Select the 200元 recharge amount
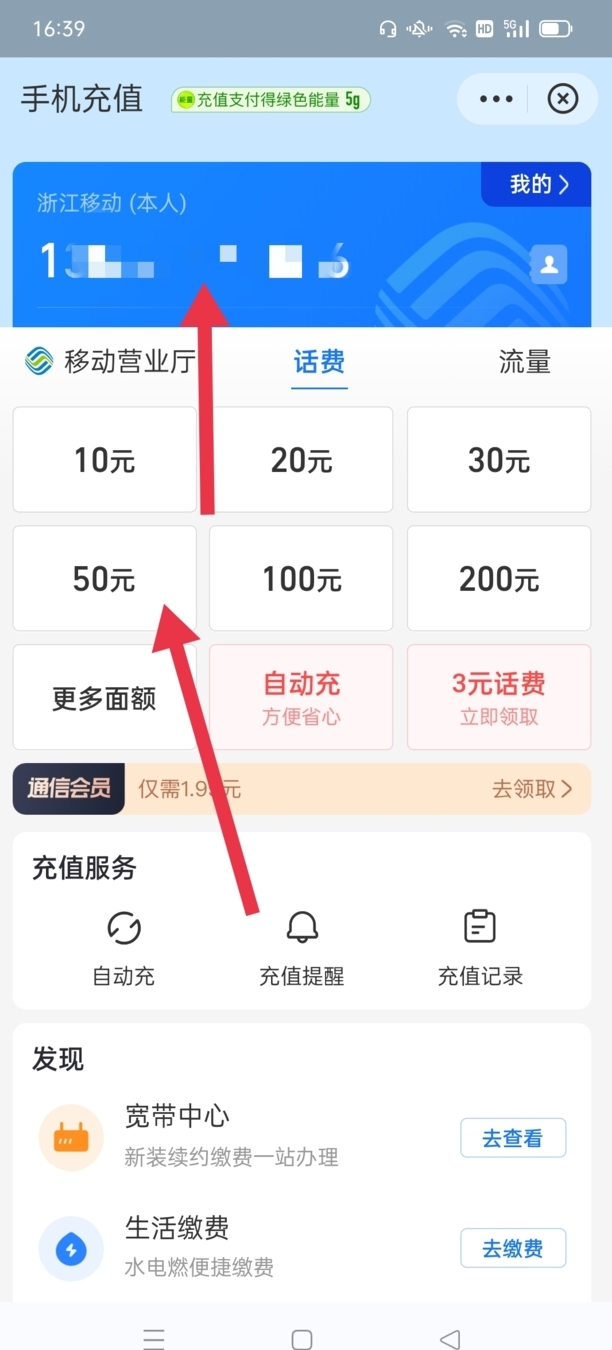612x1350 pixels. click(x=498, y=579)
